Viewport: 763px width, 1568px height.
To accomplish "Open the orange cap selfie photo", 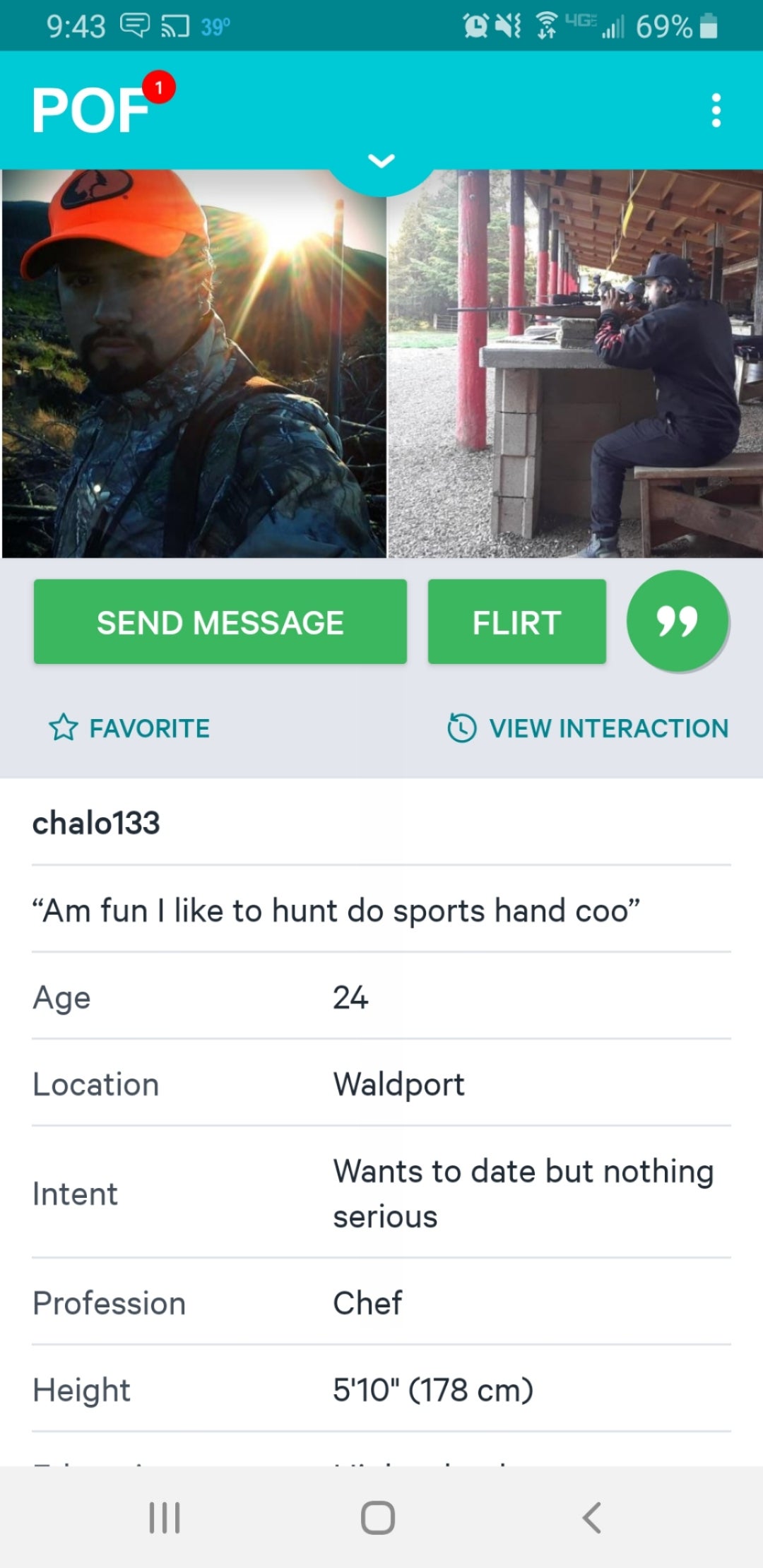I will 194,364.
